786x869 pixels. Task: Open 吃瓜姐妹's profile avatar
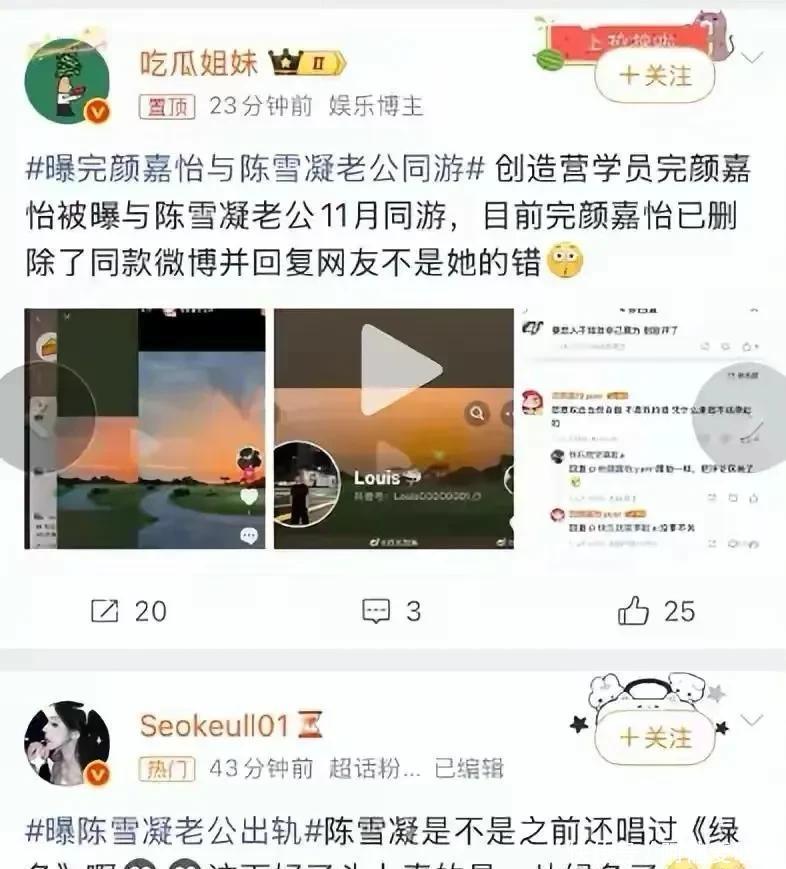click(x=67, y=82)
